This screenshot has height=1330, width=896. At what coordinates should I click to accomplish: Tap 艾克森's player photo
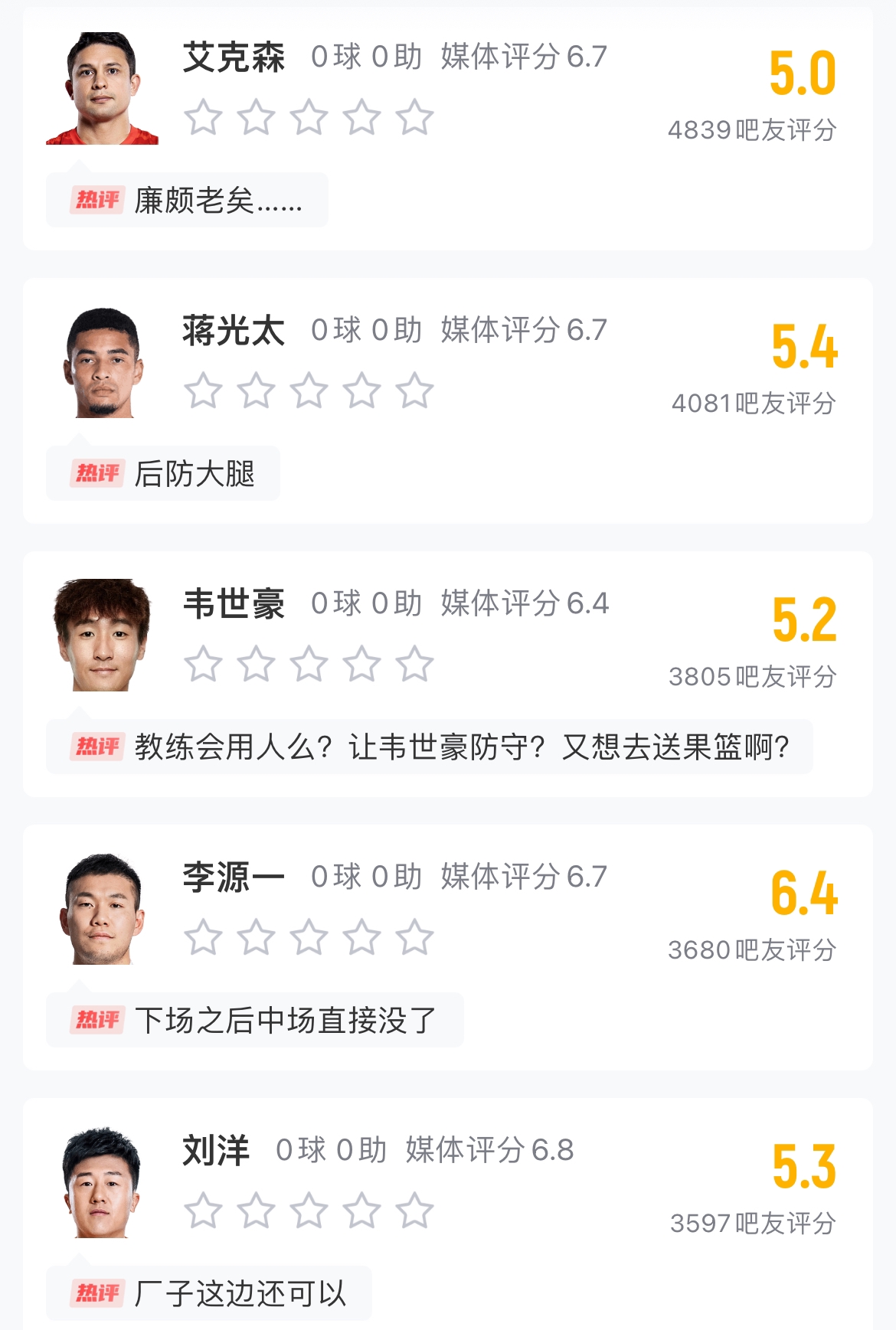tap(102, 89)
